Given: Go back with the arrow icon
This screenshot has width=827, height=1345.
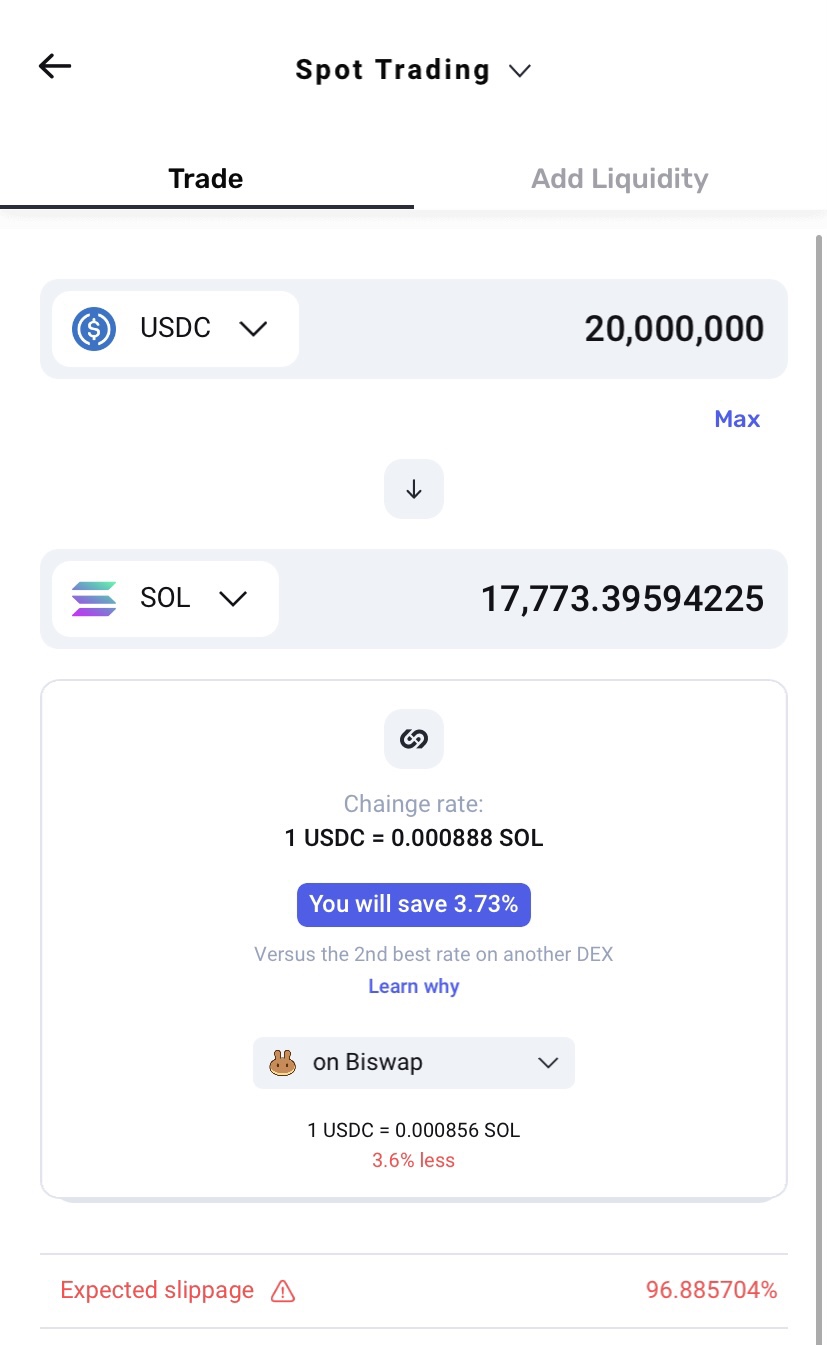Looking at the screenshot, I should [x=55, y=66].
